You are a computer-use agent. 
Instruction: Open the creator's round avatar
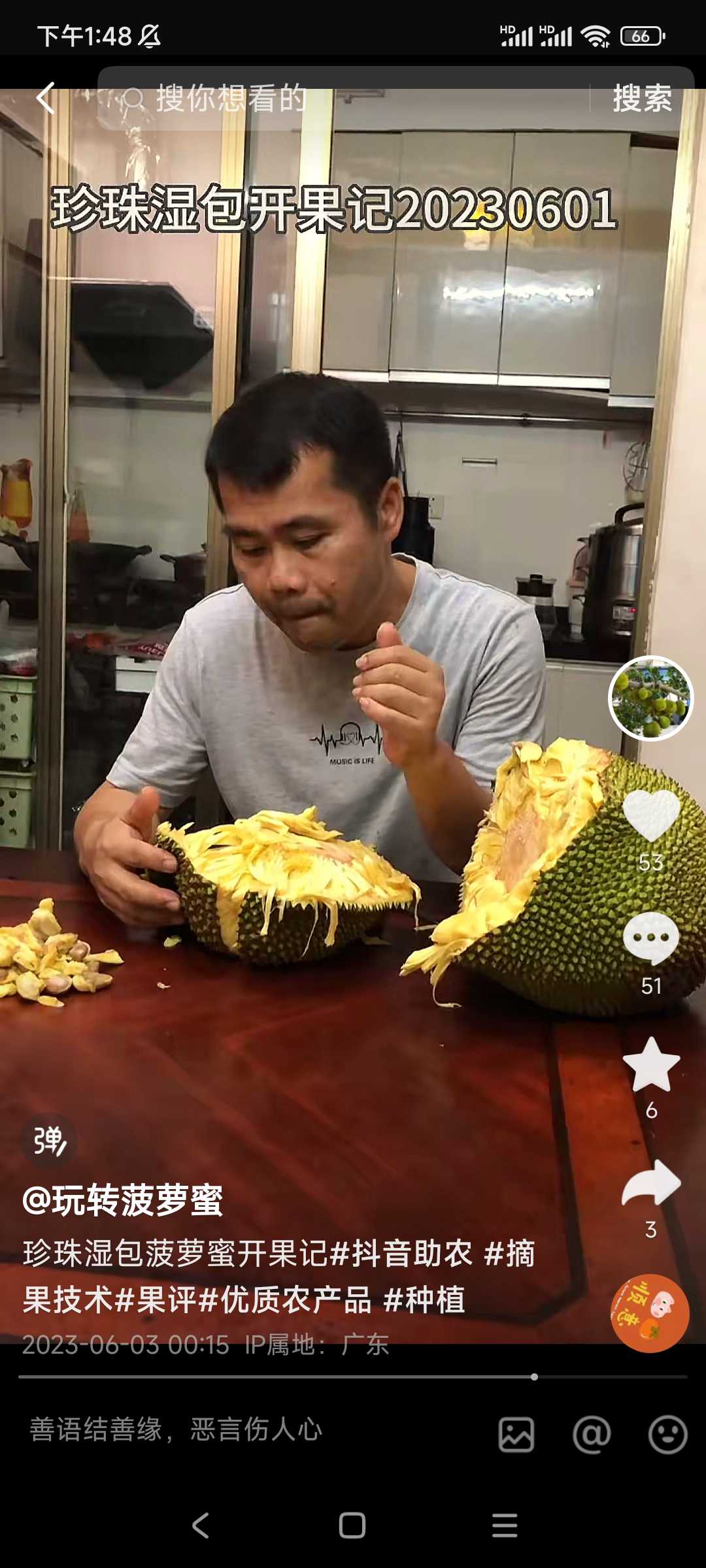click(650, 698)
